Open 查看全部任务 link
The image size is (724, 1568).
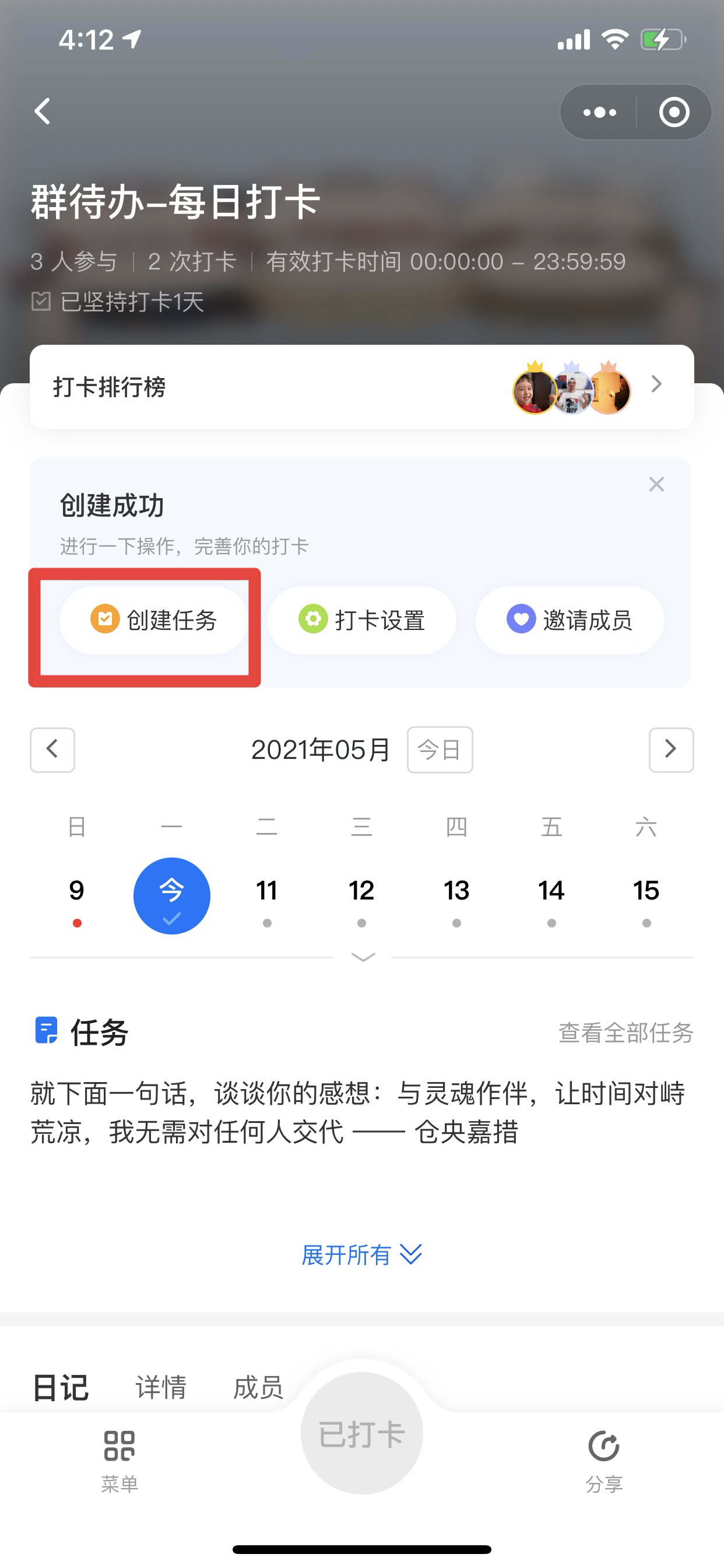pos(625,1033)
